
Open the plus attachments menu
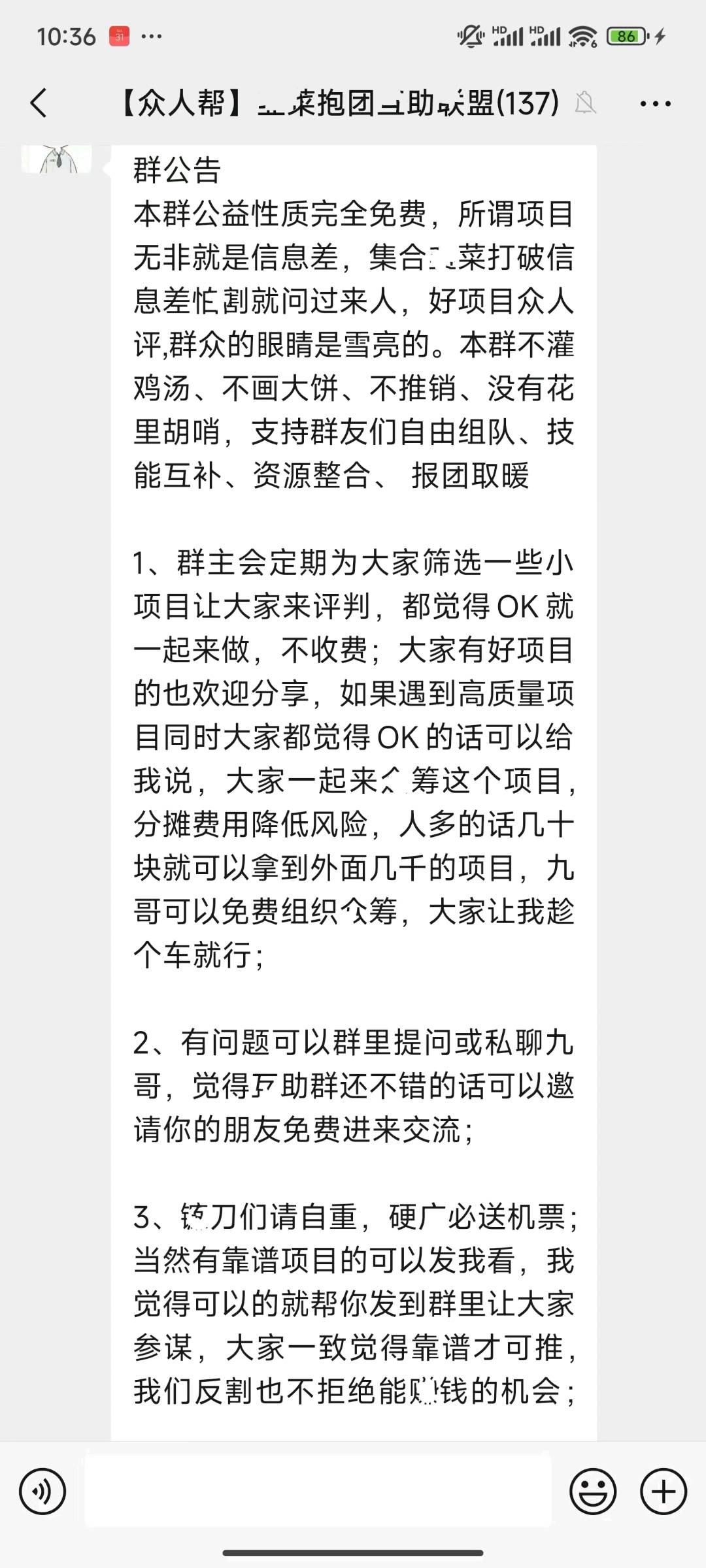pos(664,1492)
